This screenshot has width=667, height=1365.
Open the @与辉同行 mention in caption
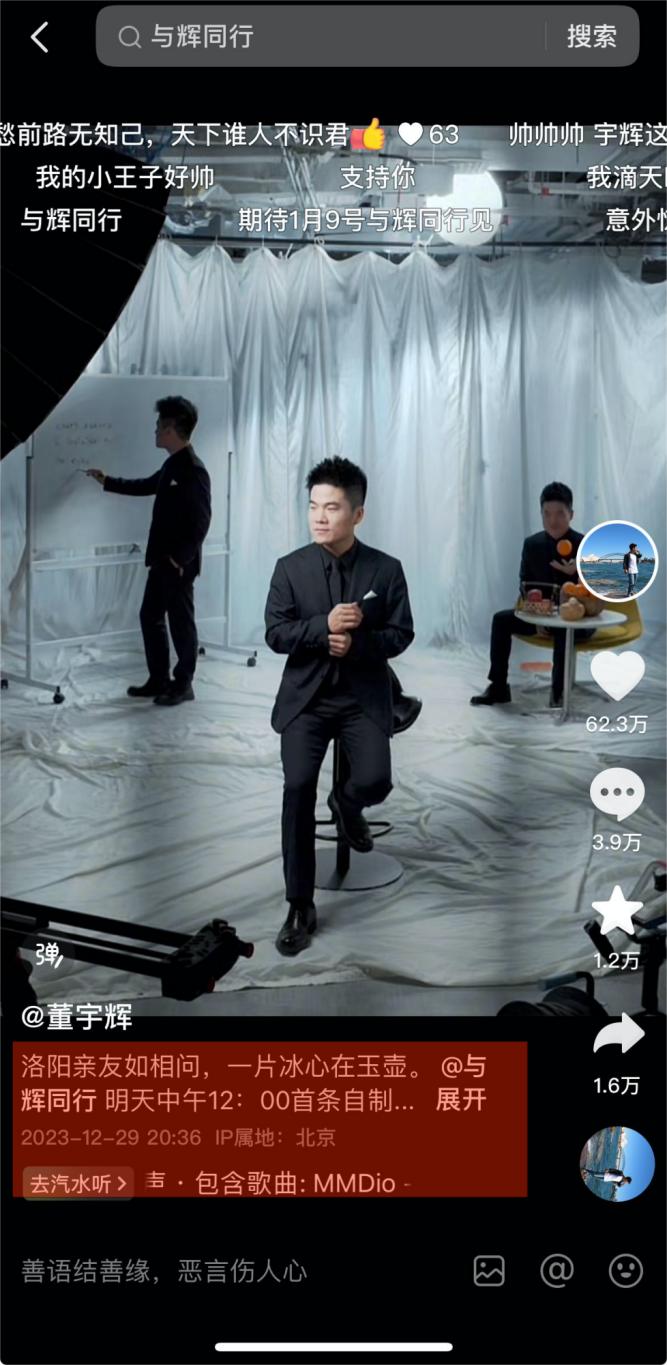click(x=58, y=1100)
